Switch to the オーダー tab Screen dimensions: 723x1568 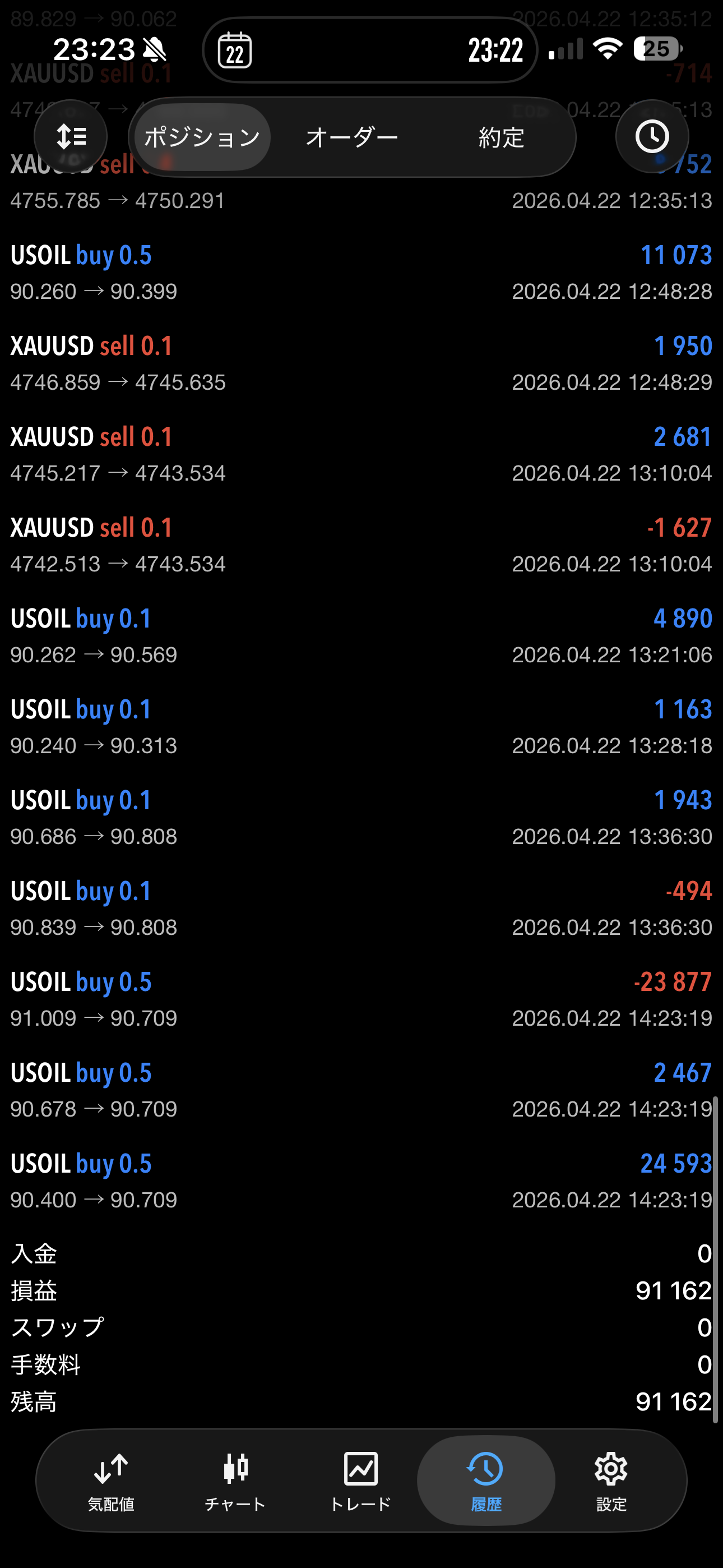352,137
